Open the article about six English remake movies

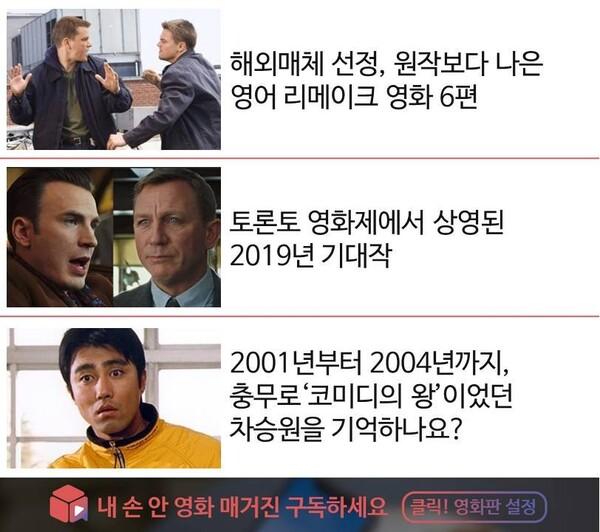click(385, 82)
